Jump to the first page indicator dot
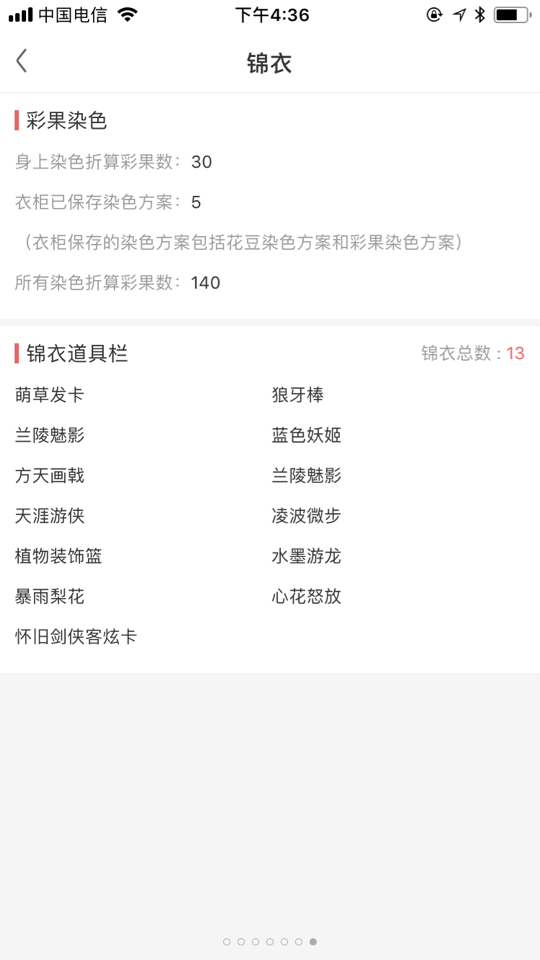The image size is (540, 960). click(x=227, y=942)
